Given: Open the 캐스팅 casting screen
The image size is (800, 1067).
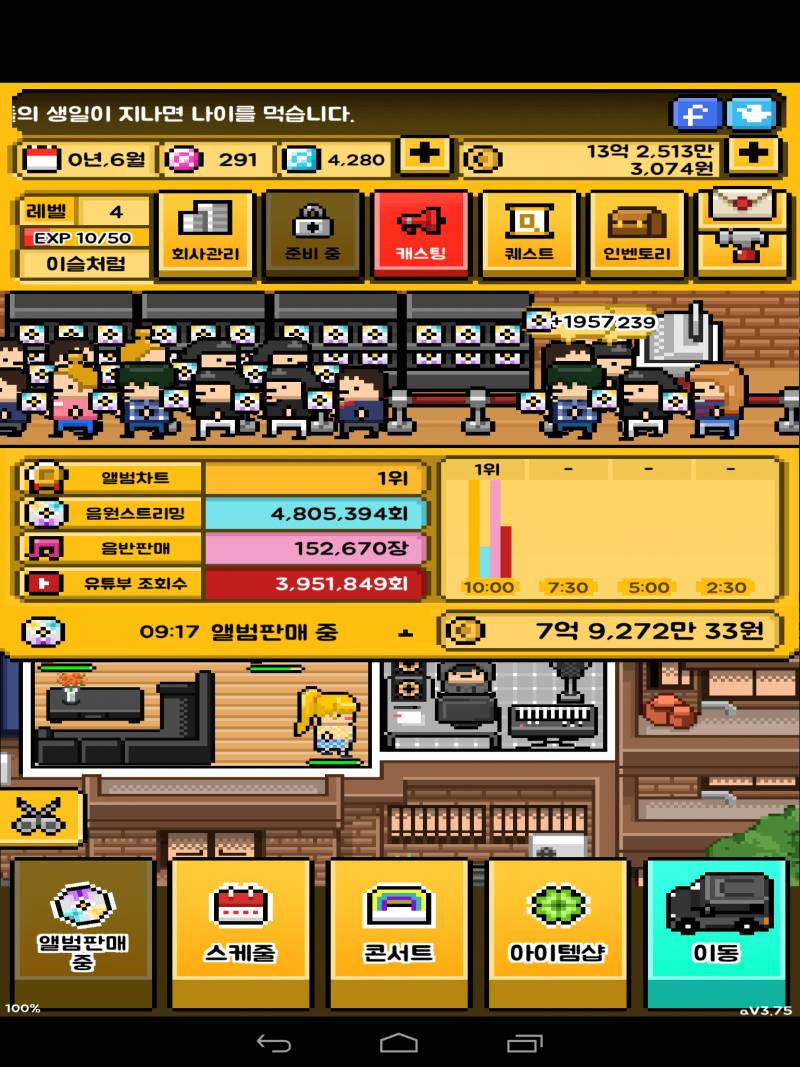Looking at the screenshot, I should 422,234.
